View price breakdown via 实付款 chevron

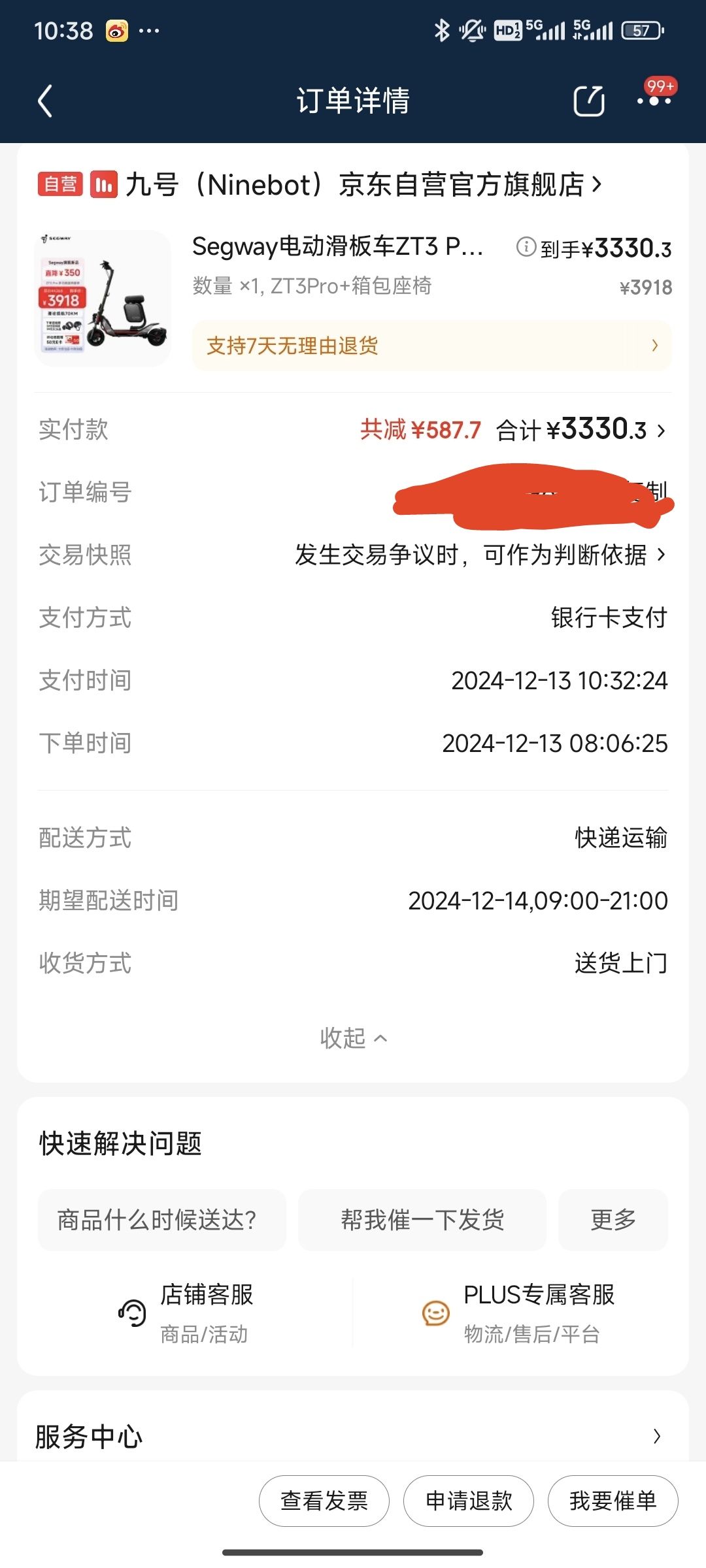[662, 430]
